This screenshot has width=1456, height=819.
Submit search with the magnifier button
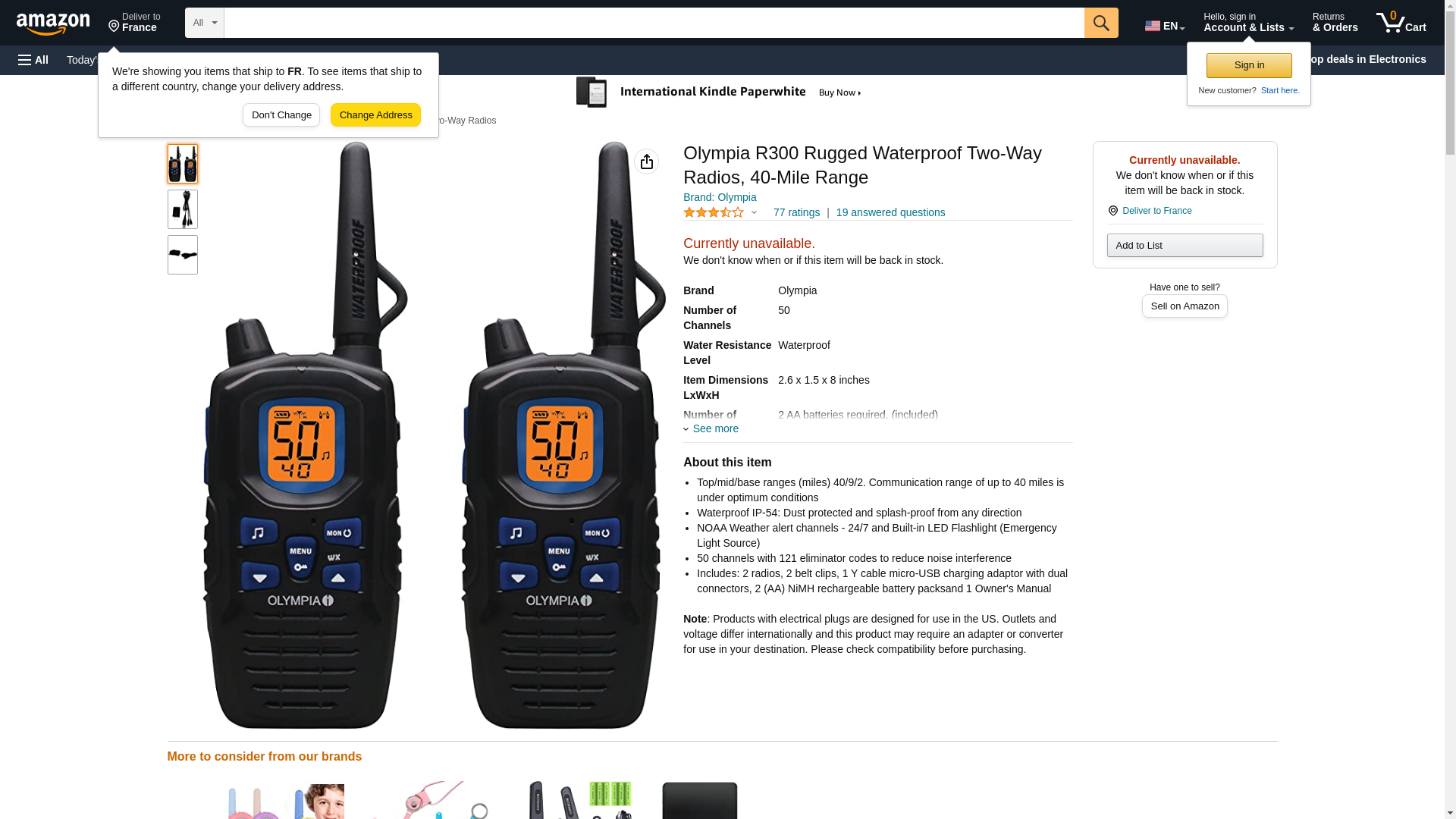click(1100, 23)
